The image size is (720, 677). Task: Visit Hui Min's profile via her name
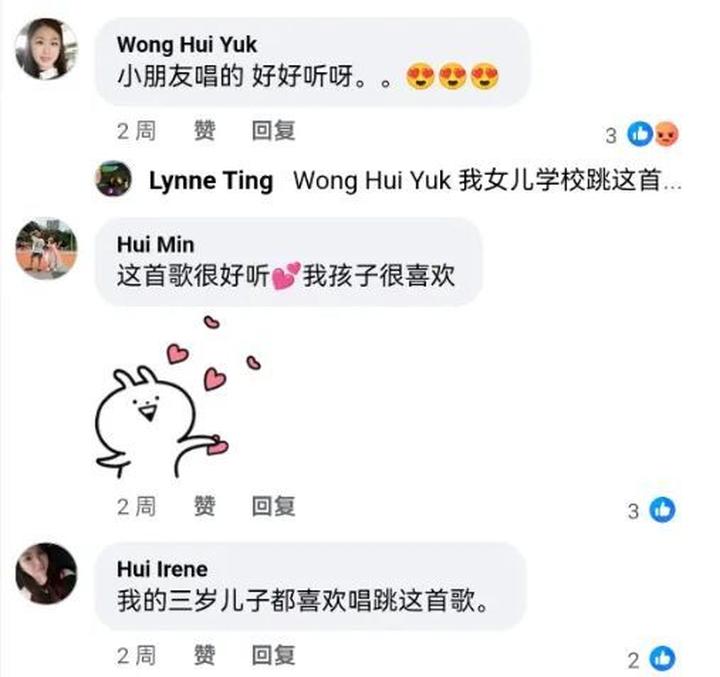click(156, 245)
